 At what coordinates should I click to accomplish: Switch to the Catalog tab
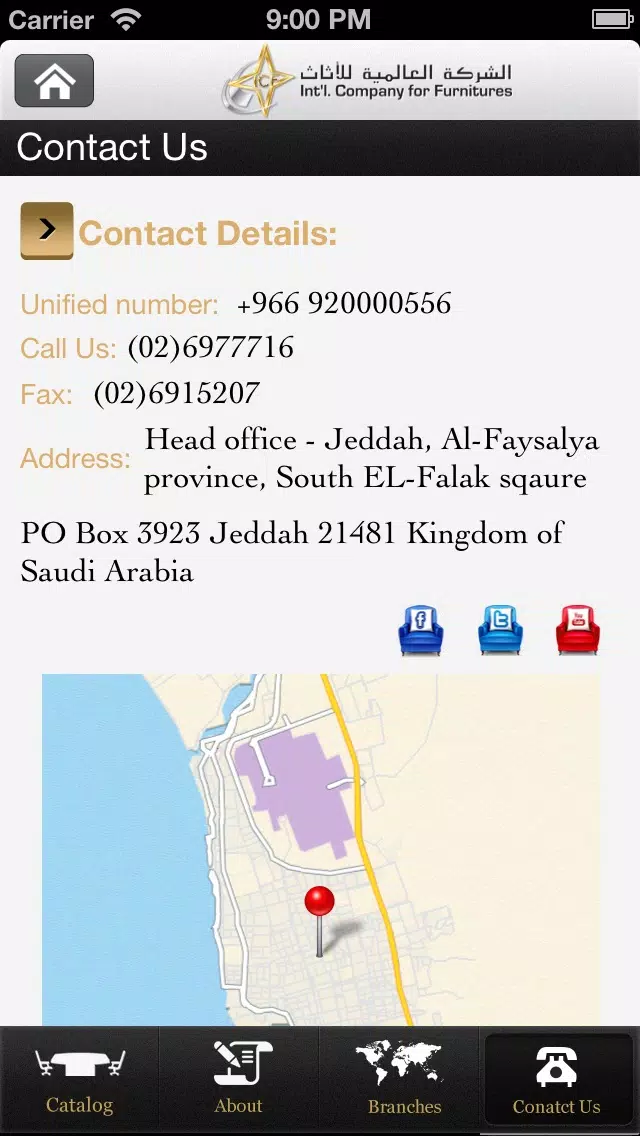click(80, 1079)
